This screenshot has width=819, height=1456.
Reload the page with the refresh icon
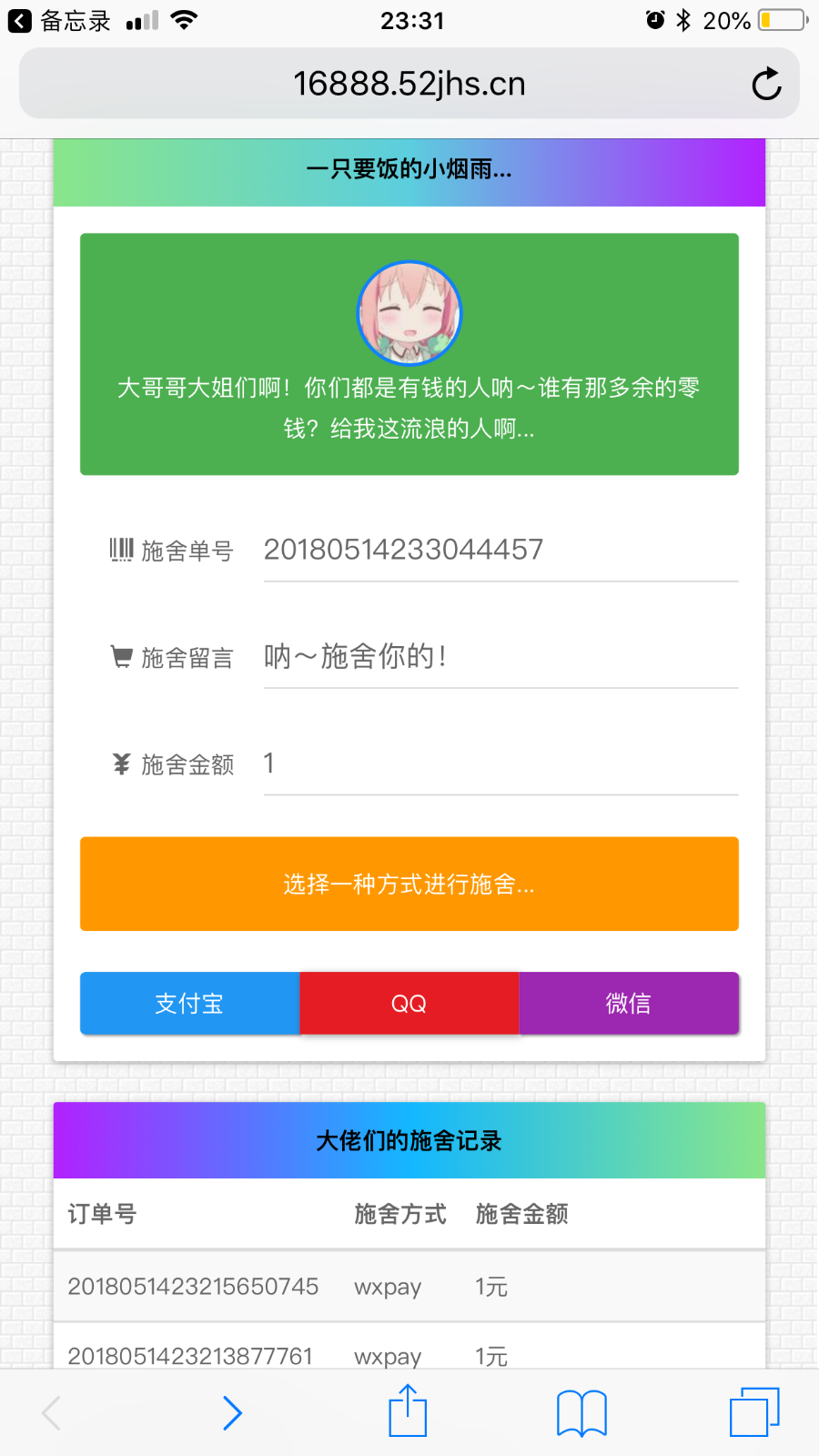tap(767, 83)
